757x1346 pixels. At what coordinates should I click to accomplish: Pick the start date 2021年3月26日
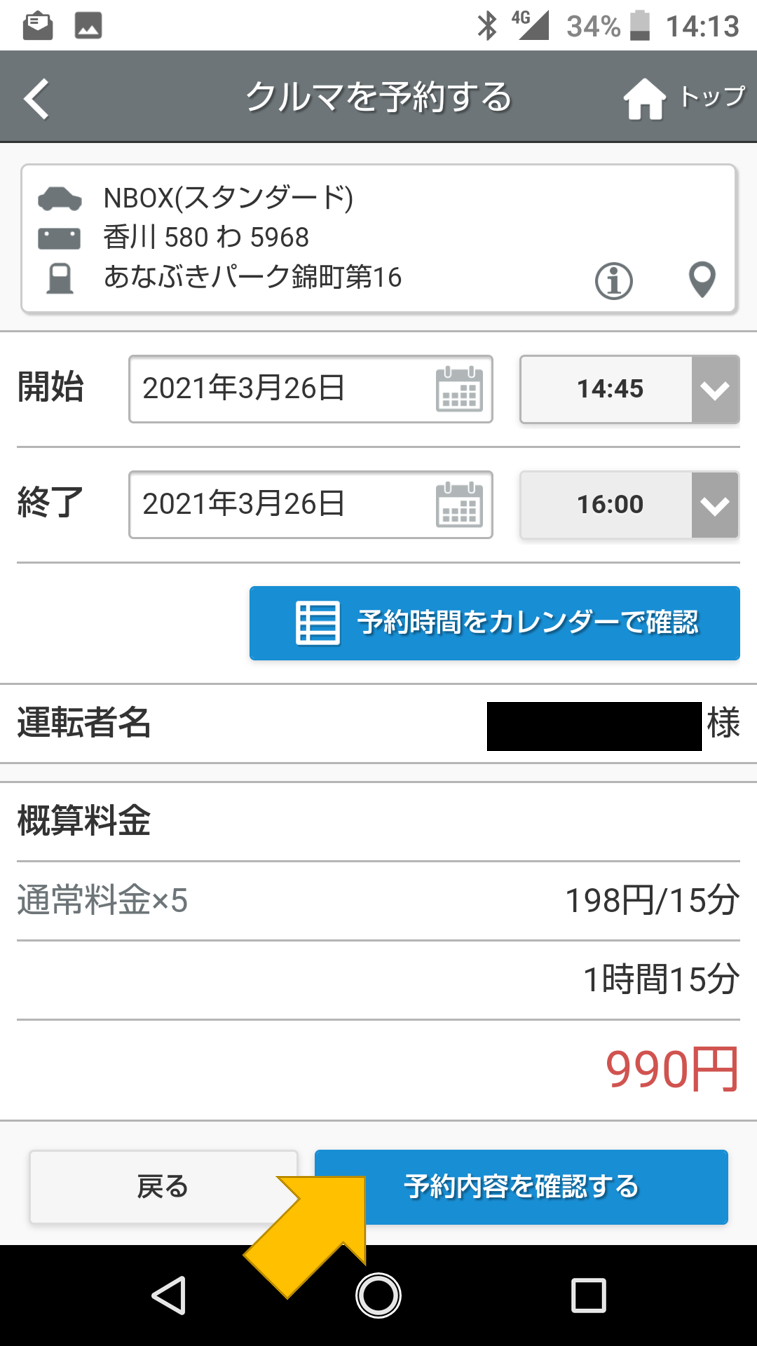click(x=310, y=389)
